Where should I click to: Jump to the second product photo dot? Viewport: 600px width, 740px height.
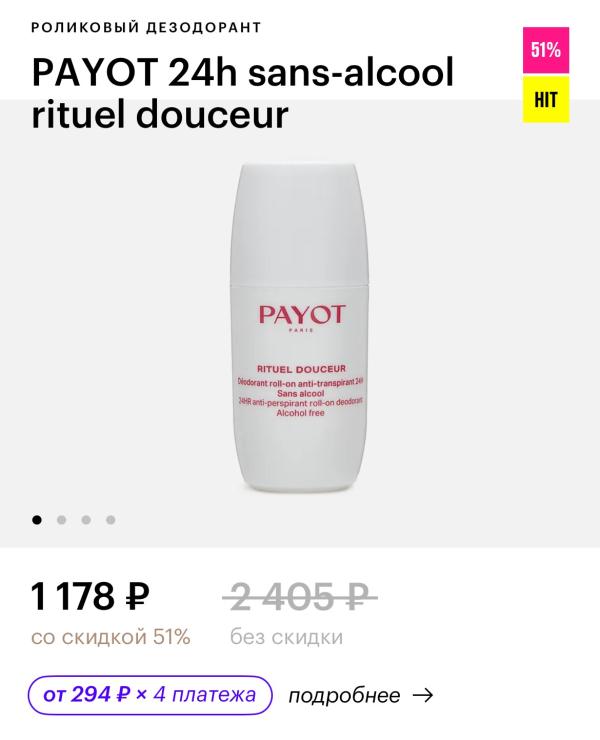[x=62, y=520]
